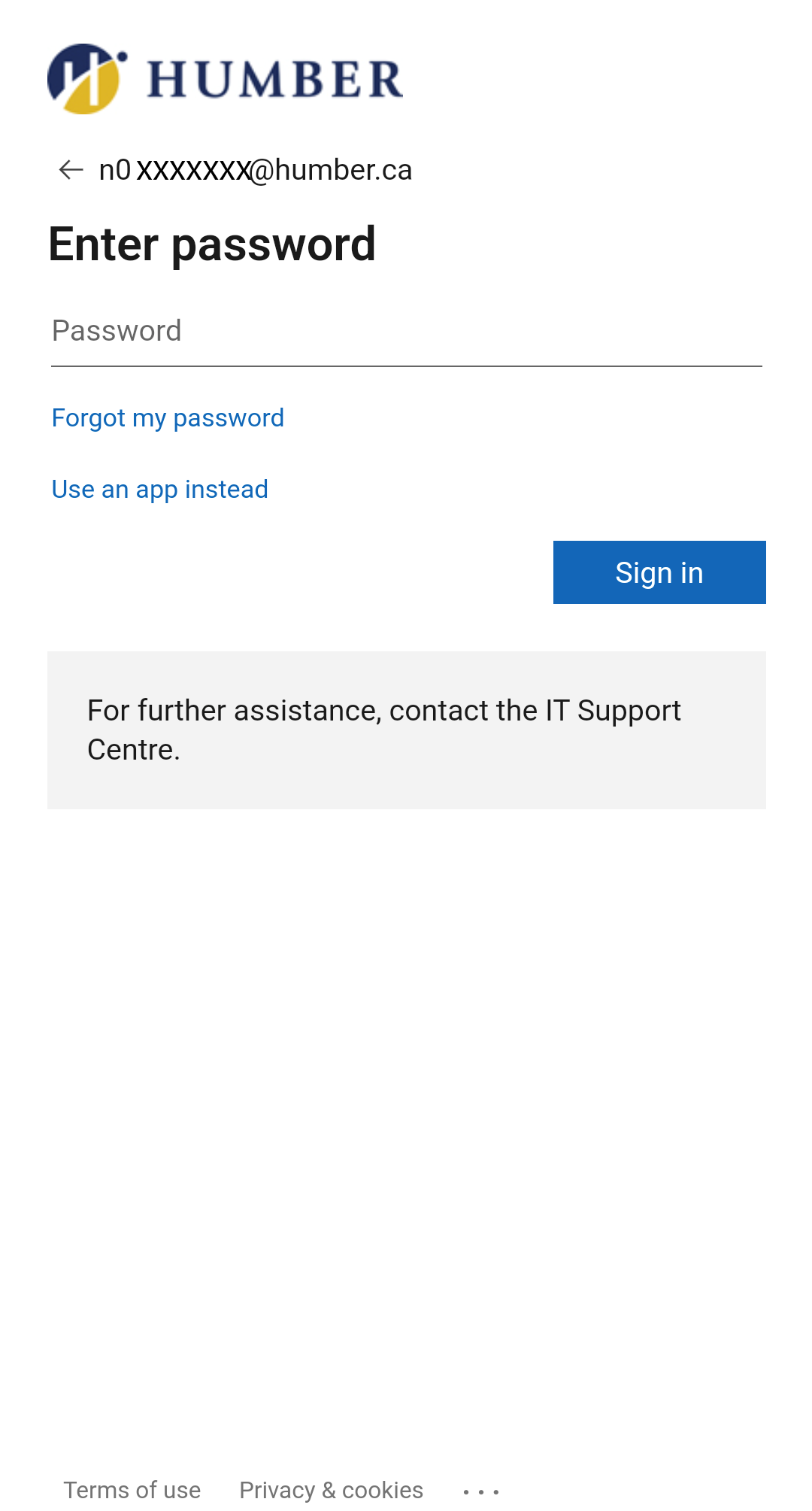Screen dimensions: 812x1511
Task: Open Privacy & cookies
Action: click(x=331, y=1489)
